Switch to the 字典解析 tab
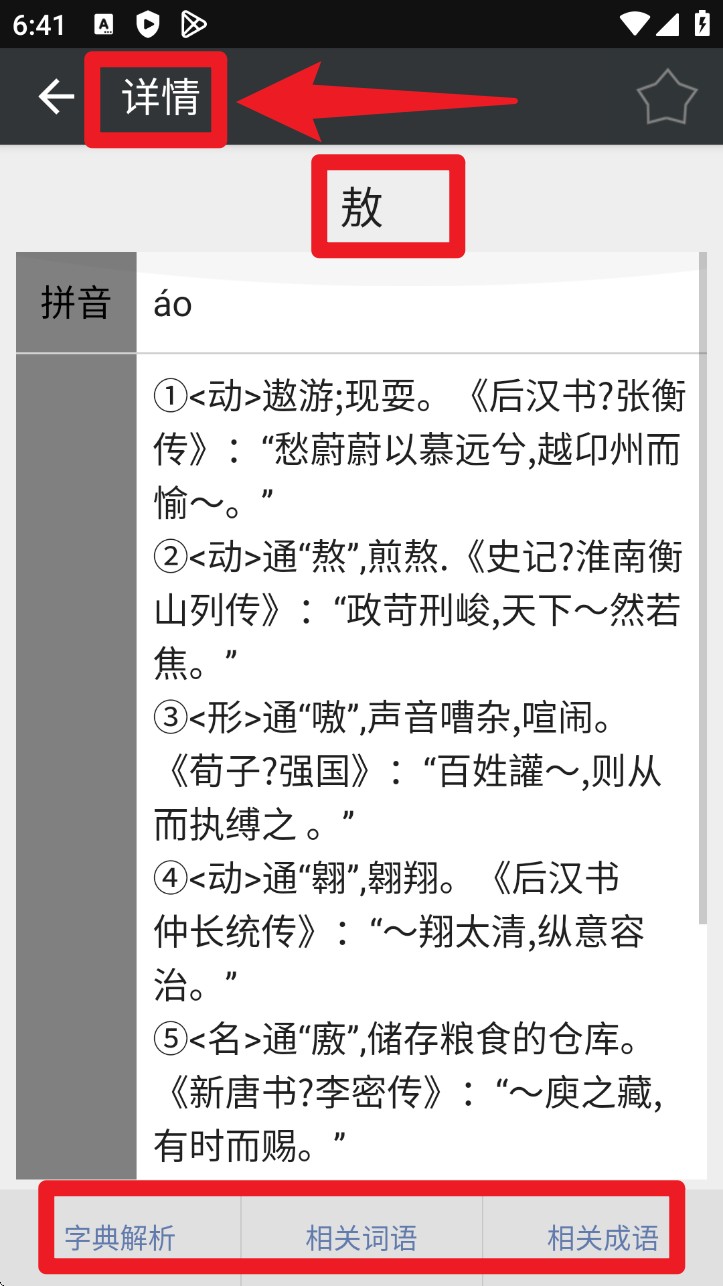The width and height of the screenshot is (723, 1286). click(121, 1237)
